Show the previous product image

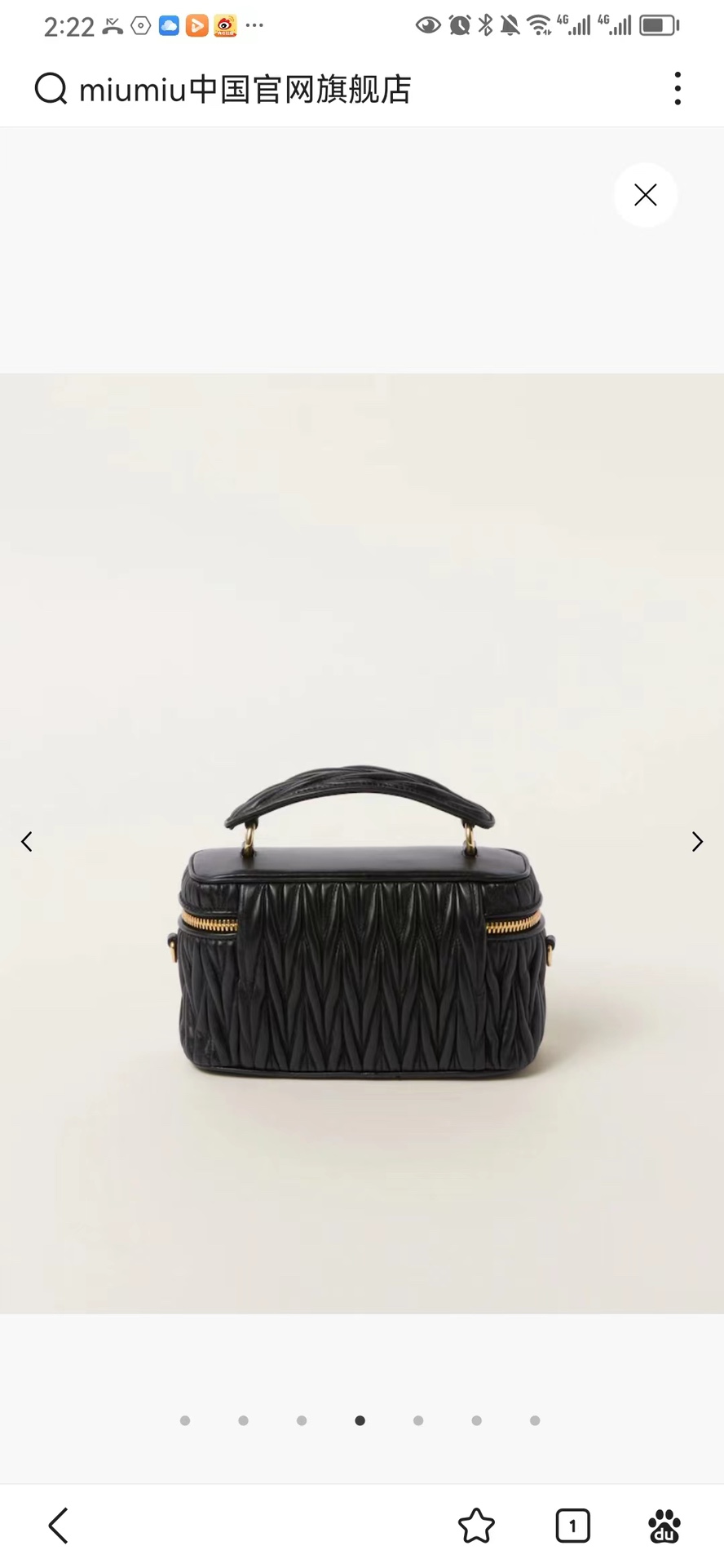pyautogui.click(x=27, y=842)
